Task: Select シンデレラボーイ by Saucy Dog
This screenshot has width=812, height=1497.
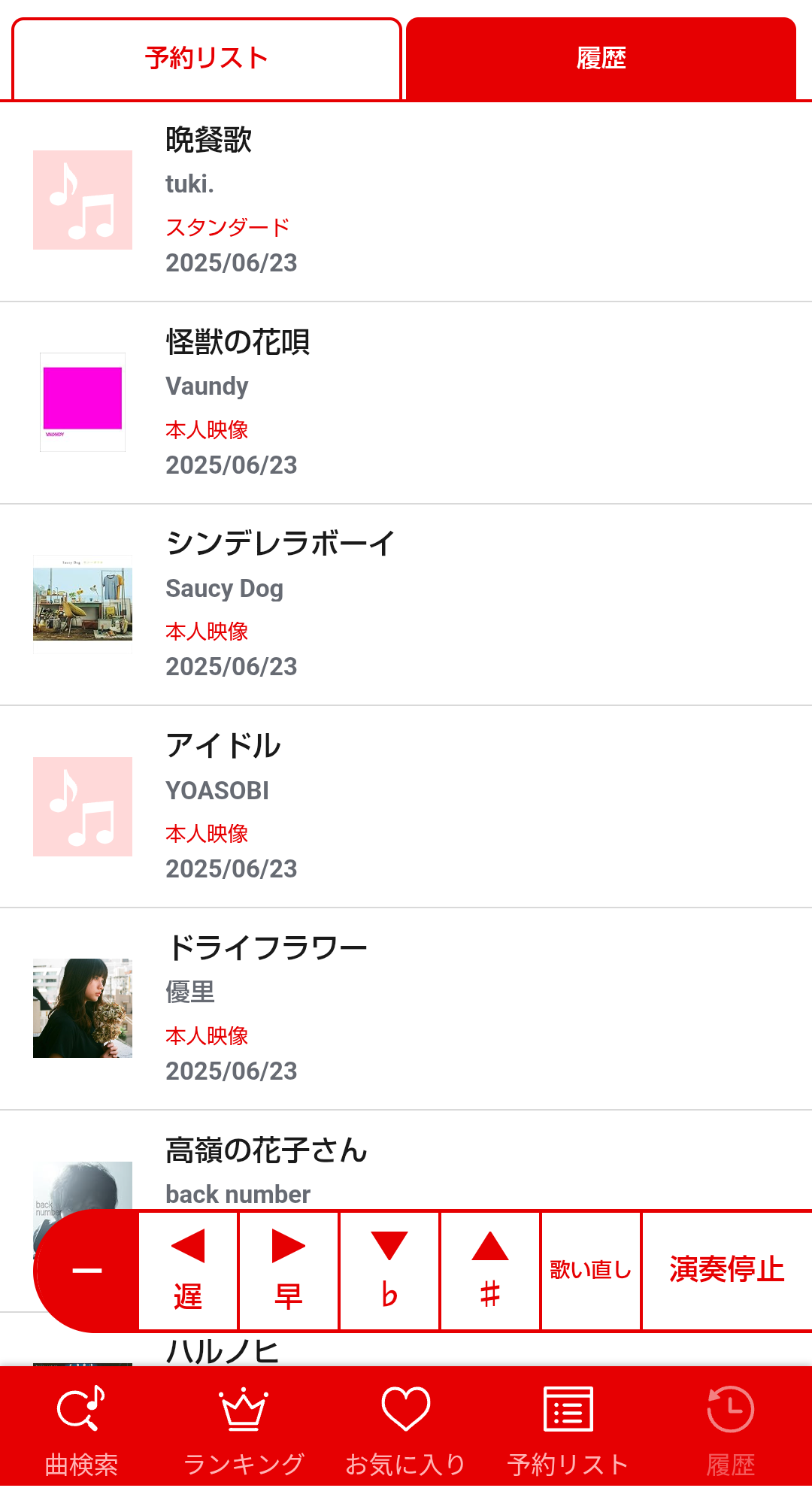Action: click(x=406, y=605)
